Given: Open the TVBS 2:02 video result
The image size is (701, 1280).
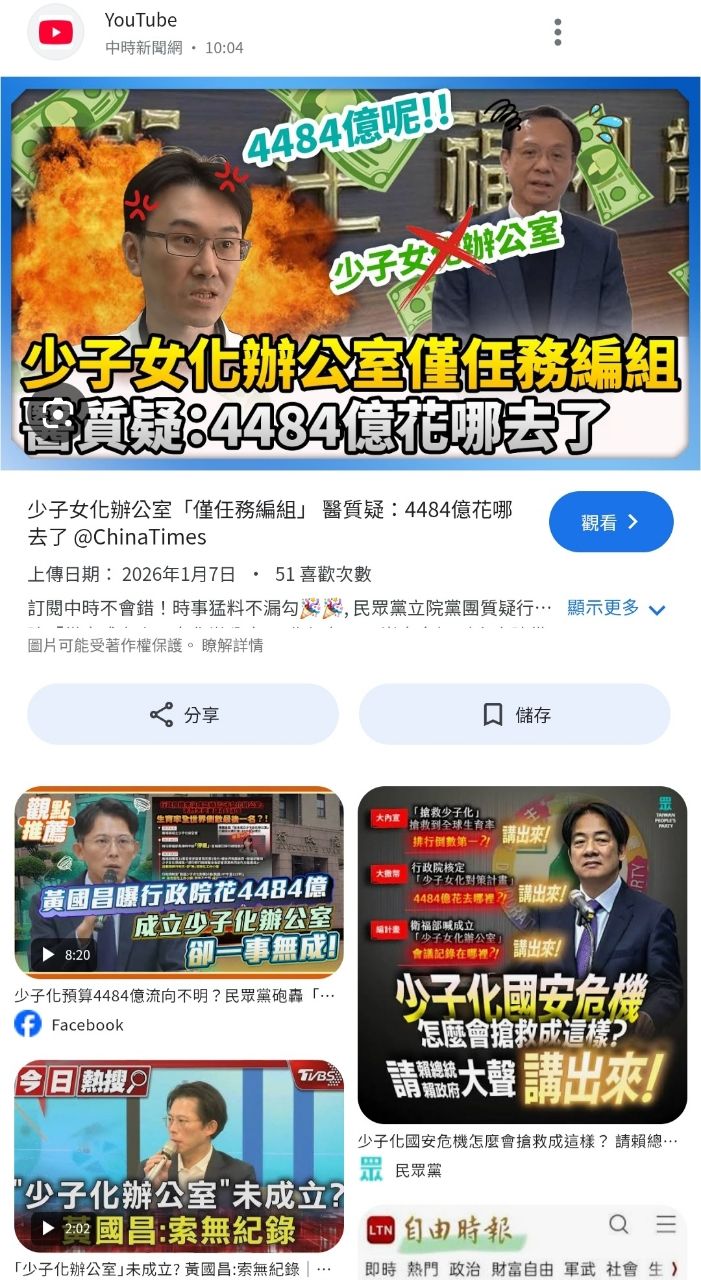Looking at the screenshot, I should tap(178, 1156).
